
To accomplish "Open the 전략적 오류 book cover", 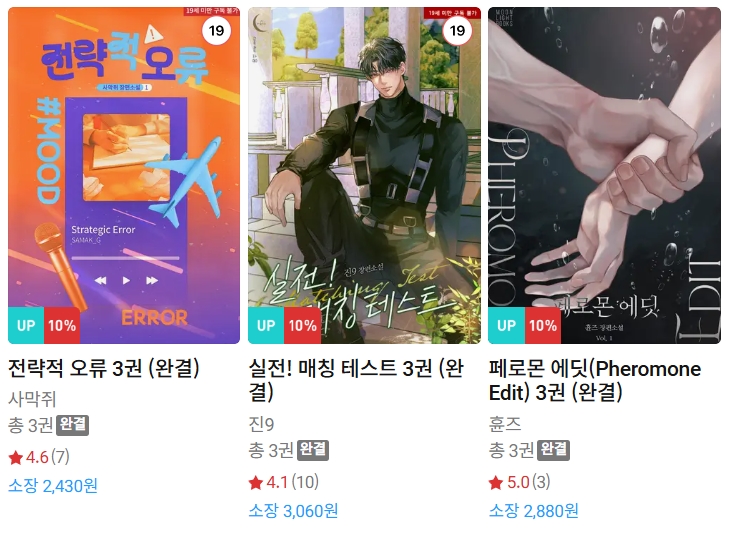I will (124, 175).
